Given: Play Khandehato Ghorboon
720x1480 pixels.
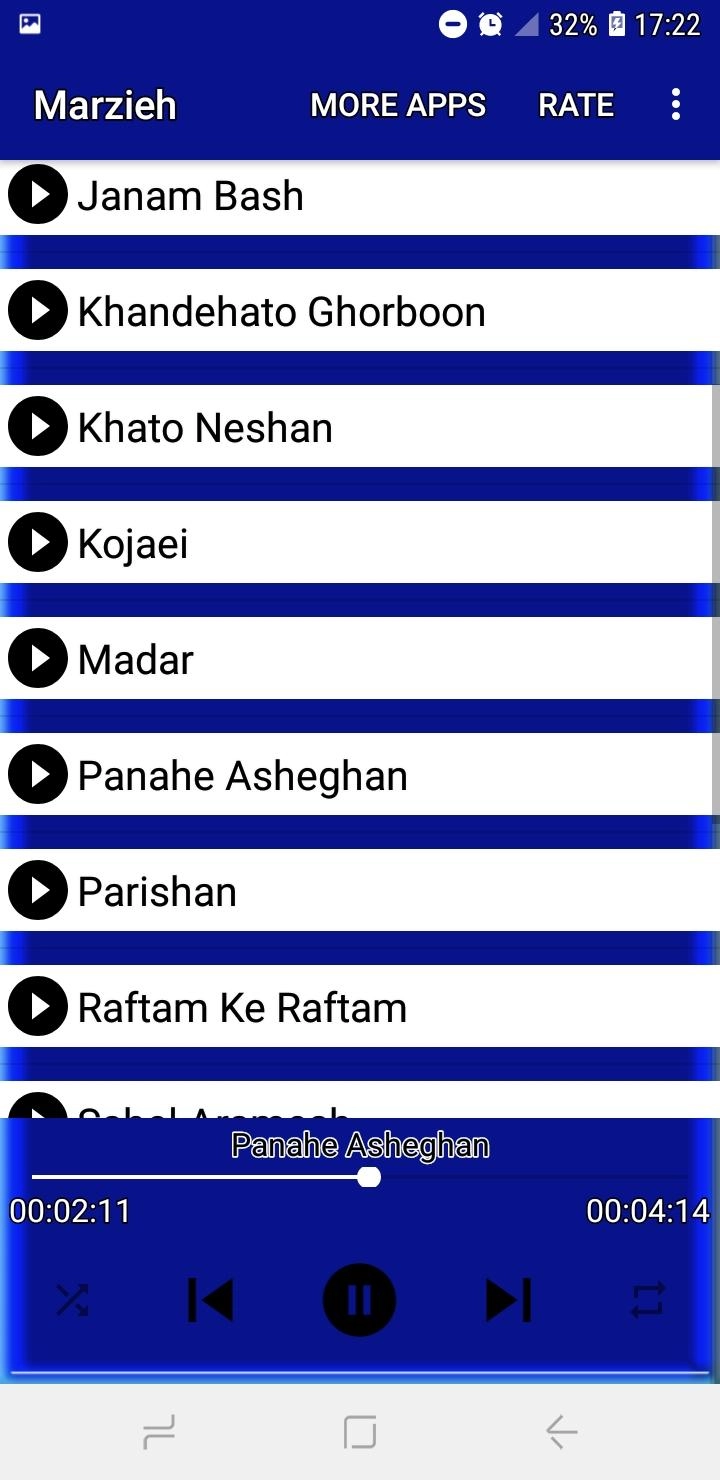Looking at the screenshot, I should (x=360, y=311).
